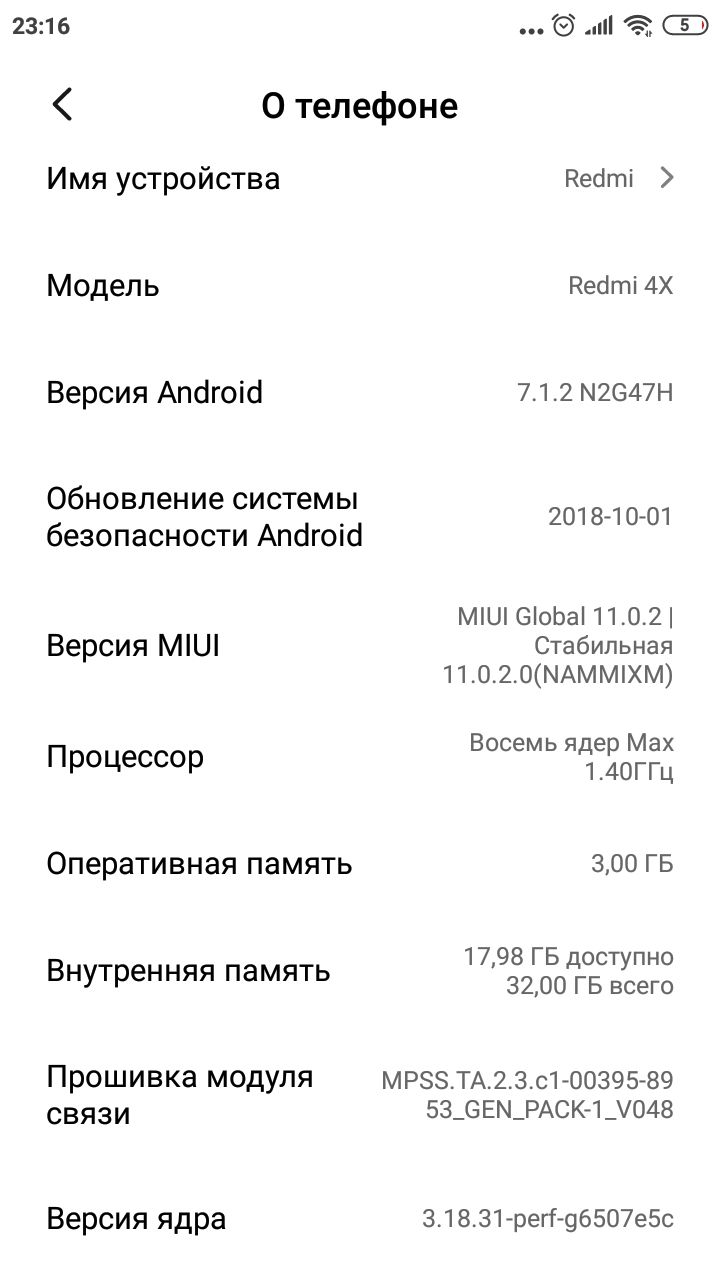Screen dimensions: 720x1280
Task: Tap the Внутренняя память row
Action: [360, 971]
